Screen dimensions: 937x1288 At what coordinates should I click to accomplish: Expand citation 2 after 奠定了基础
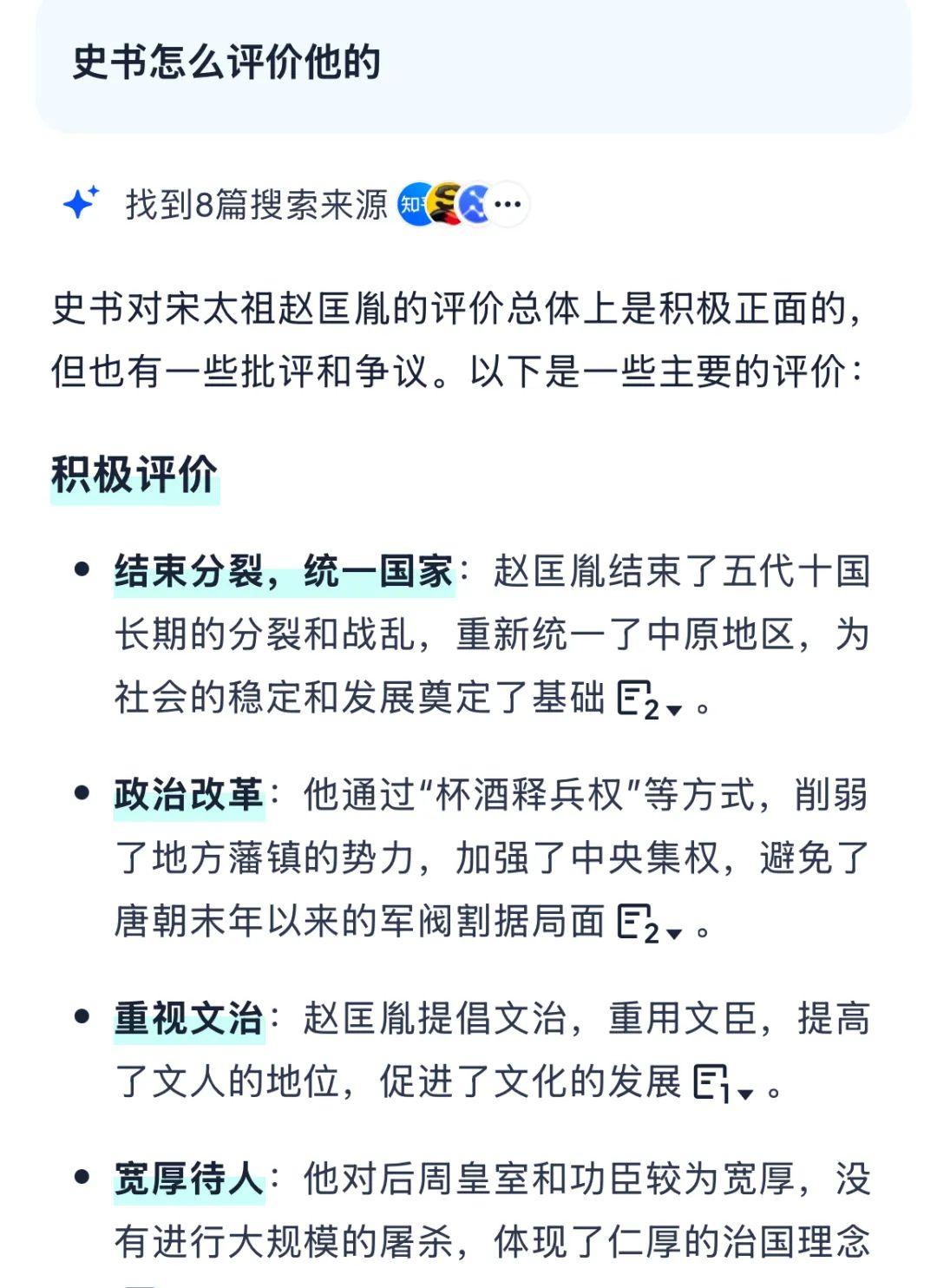tap(649, 700)
